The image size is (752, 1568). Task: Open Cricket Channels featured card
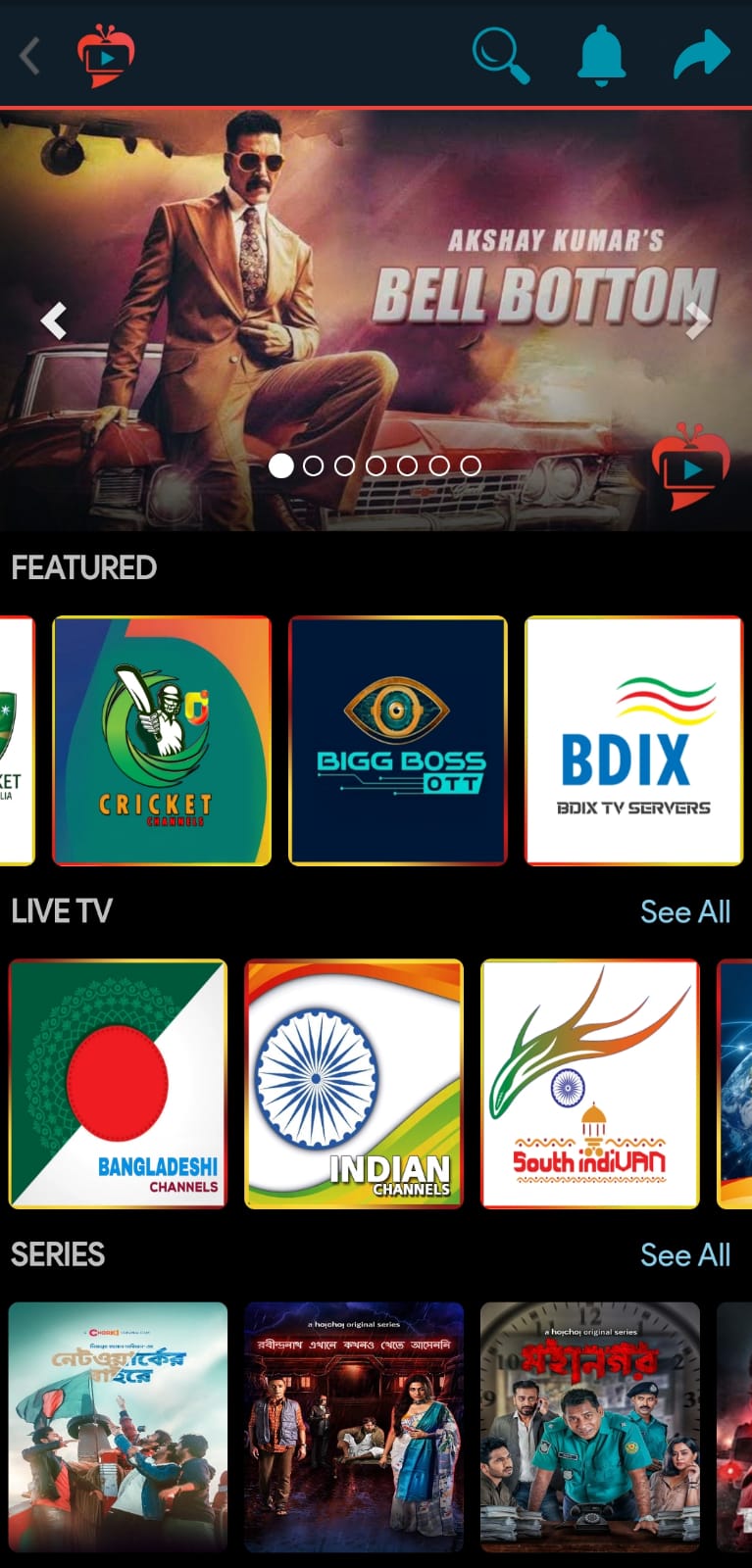(162, 741)
